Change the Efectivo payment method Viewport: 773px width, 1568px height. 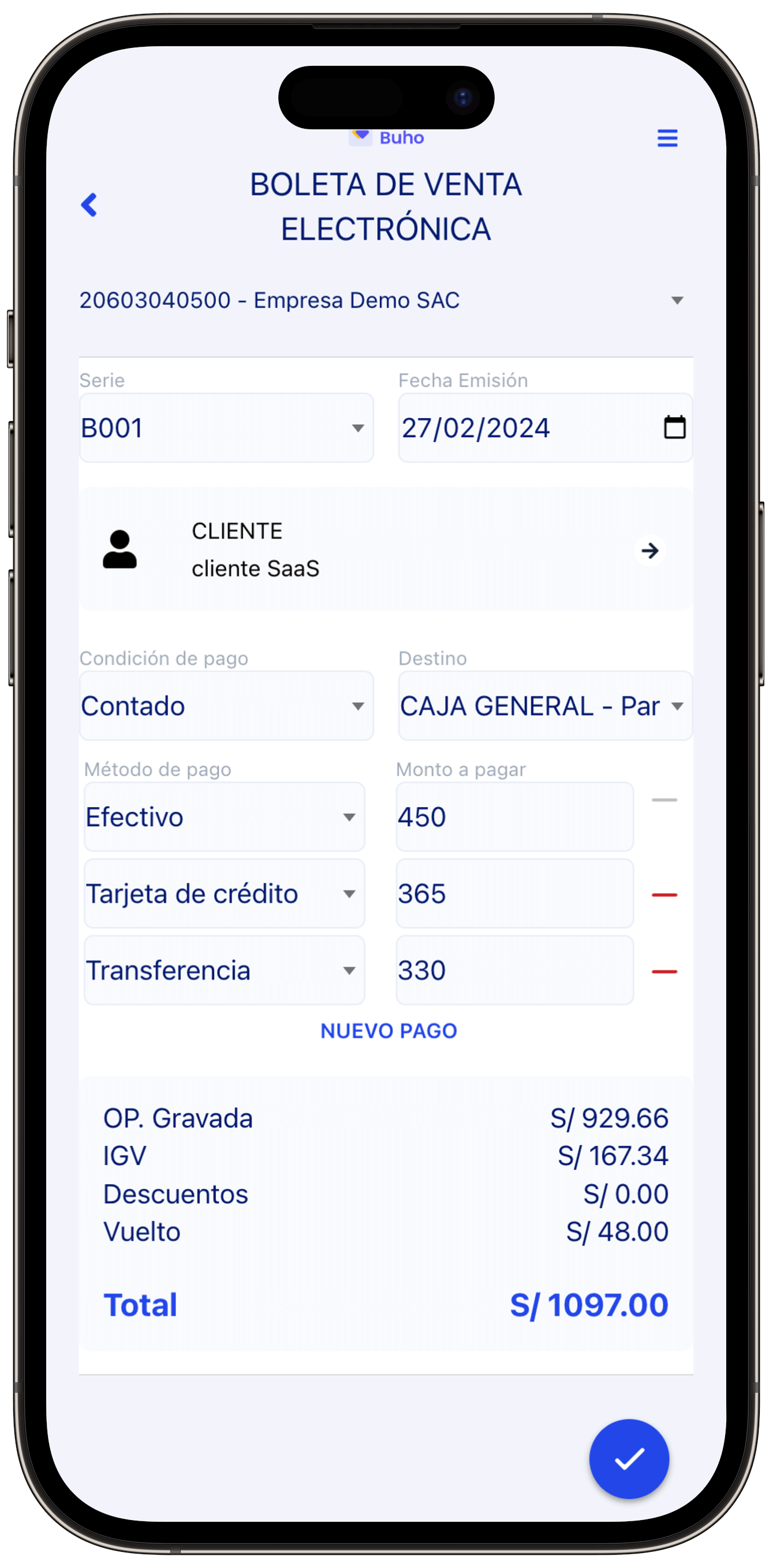click(x=224, y=817)
